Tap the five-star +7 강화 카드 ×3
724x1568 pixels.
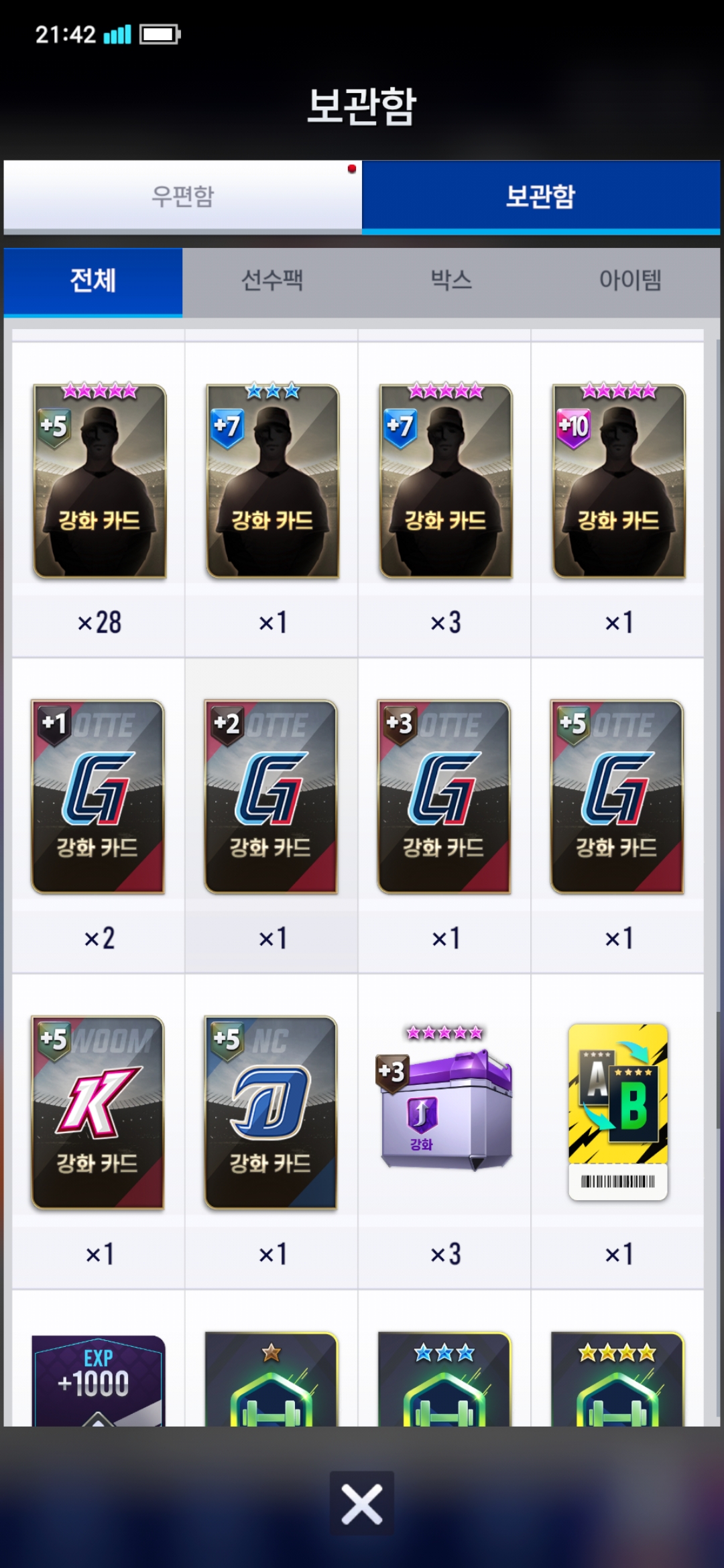(x=445, y=481)
